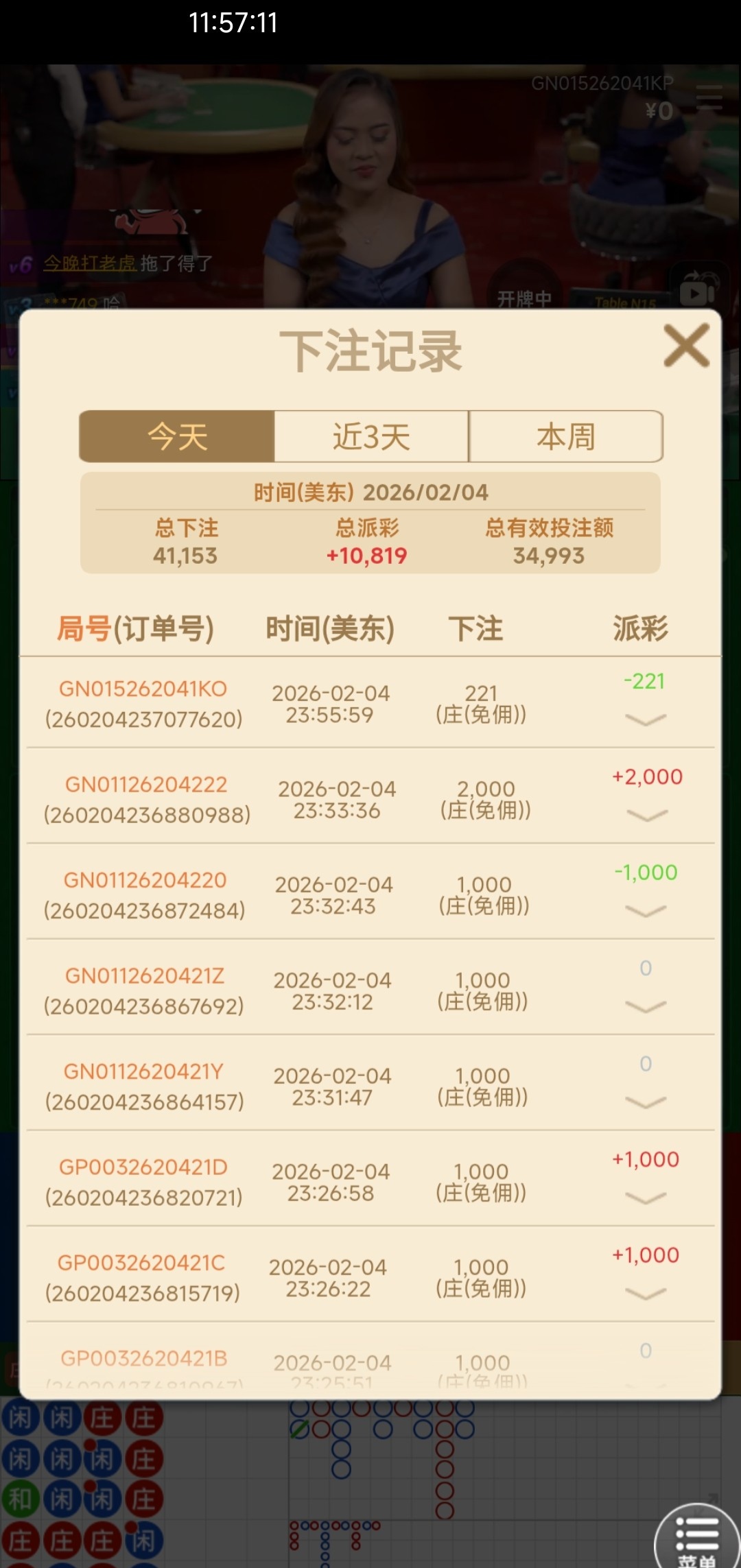
Task: Expand details for bet GN01126204220
Action: pos(646,911)
